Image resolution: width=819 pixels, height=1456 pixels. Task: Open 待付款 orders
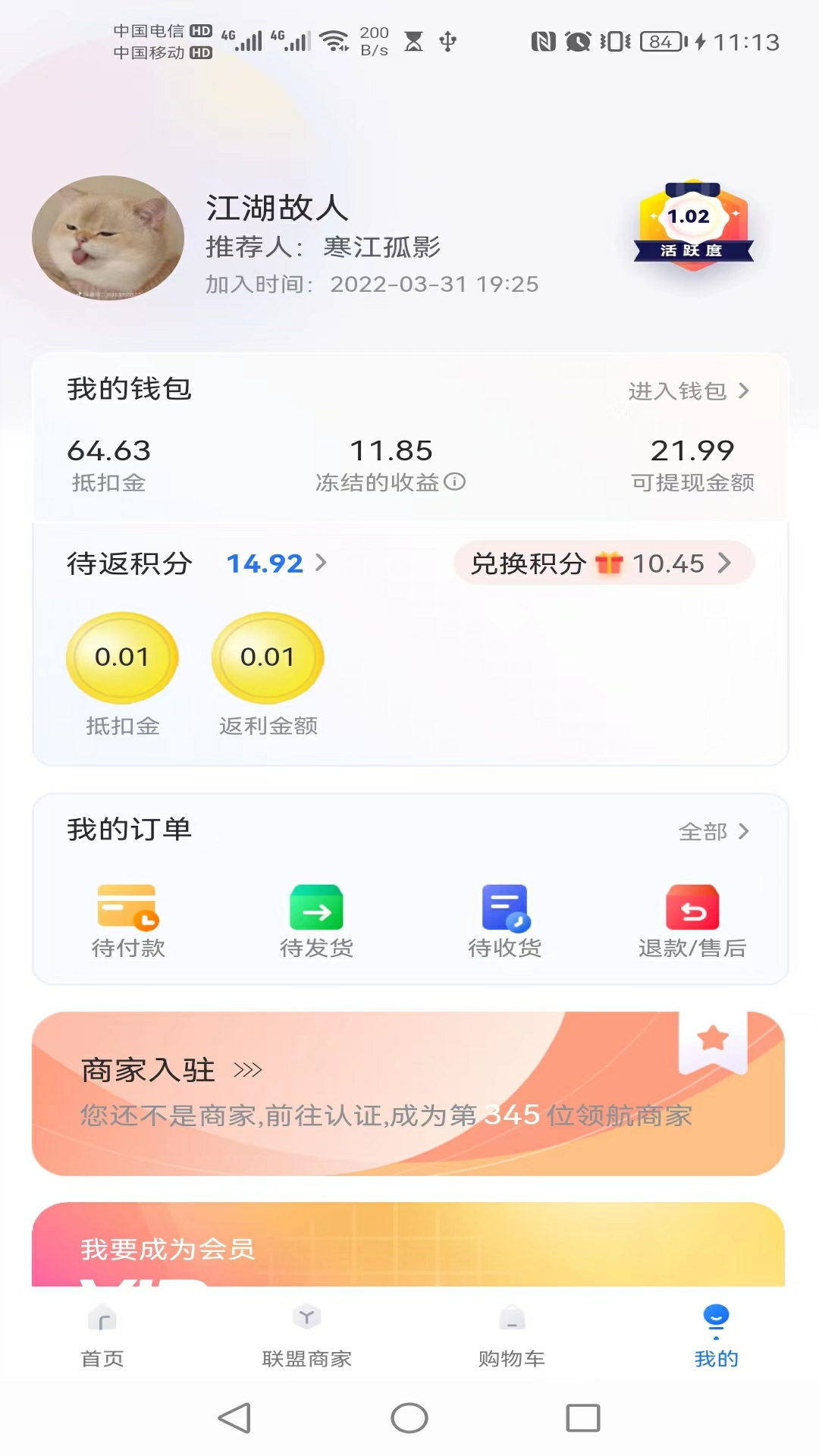[x=127, y=921]
